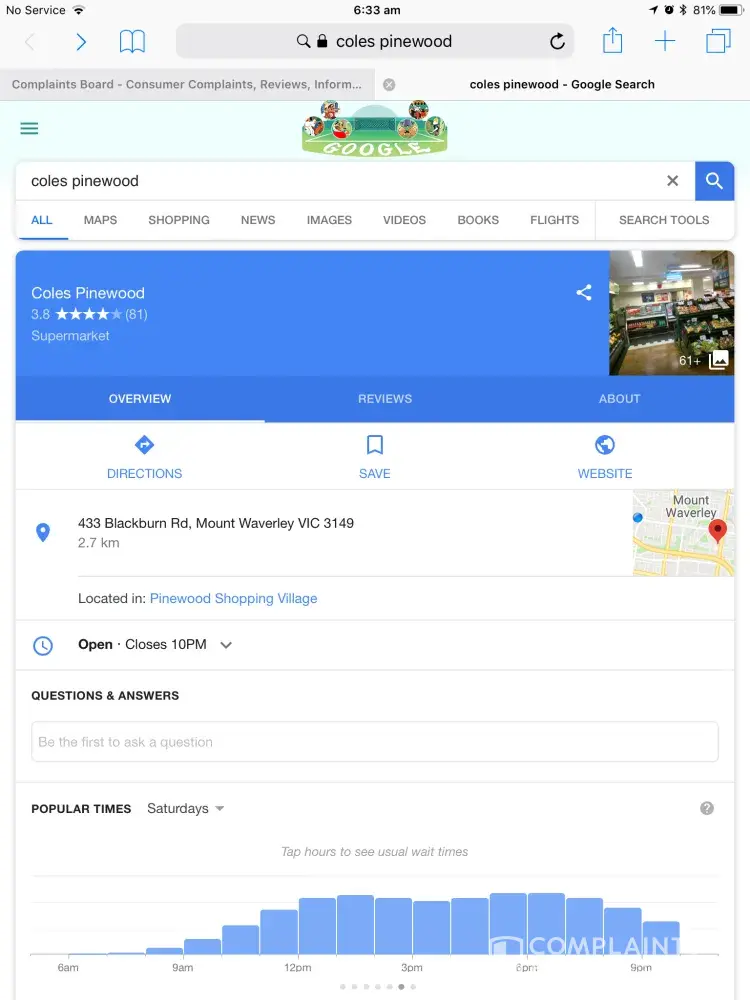Switch to the Images results tab

click(329, 220)
